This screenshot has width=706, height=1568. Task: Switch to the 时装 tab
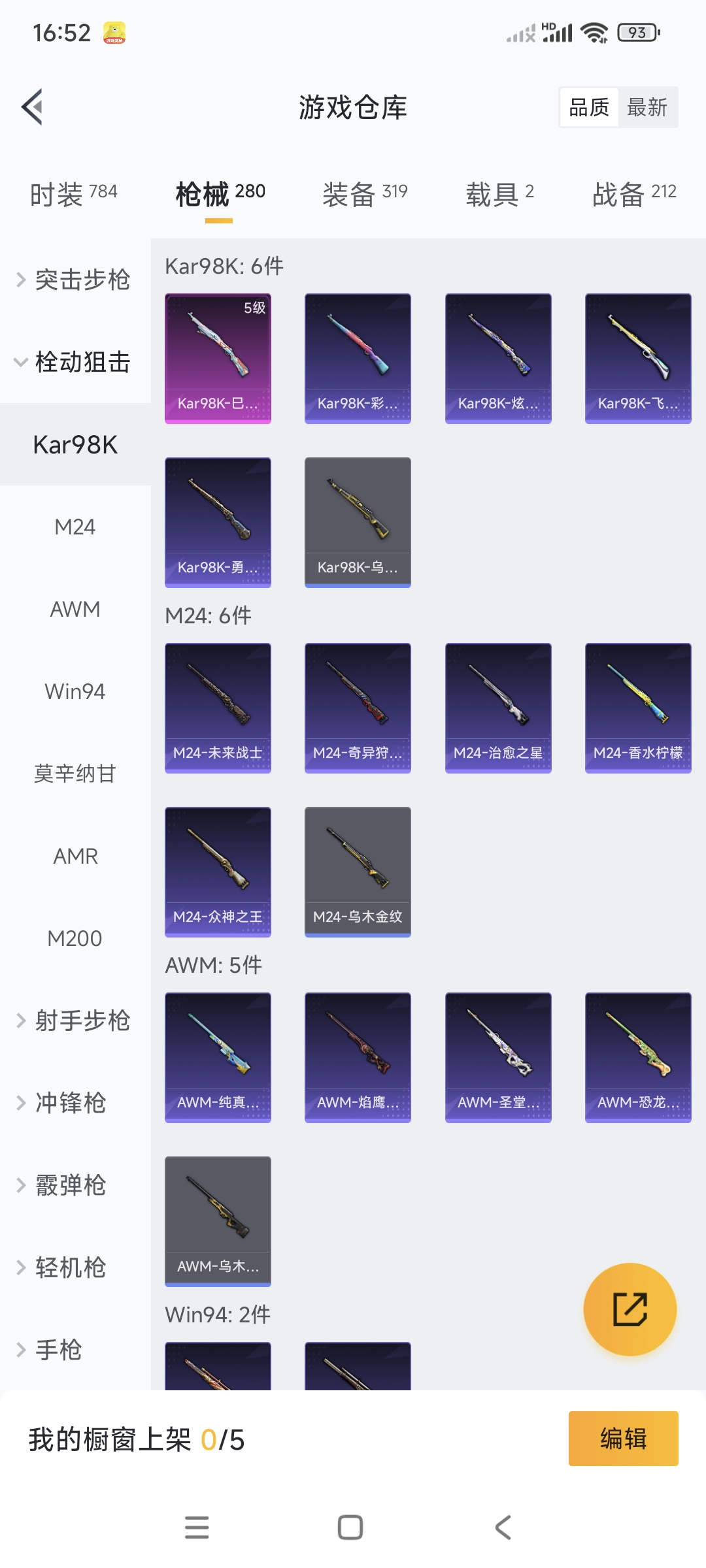[73, 193]
